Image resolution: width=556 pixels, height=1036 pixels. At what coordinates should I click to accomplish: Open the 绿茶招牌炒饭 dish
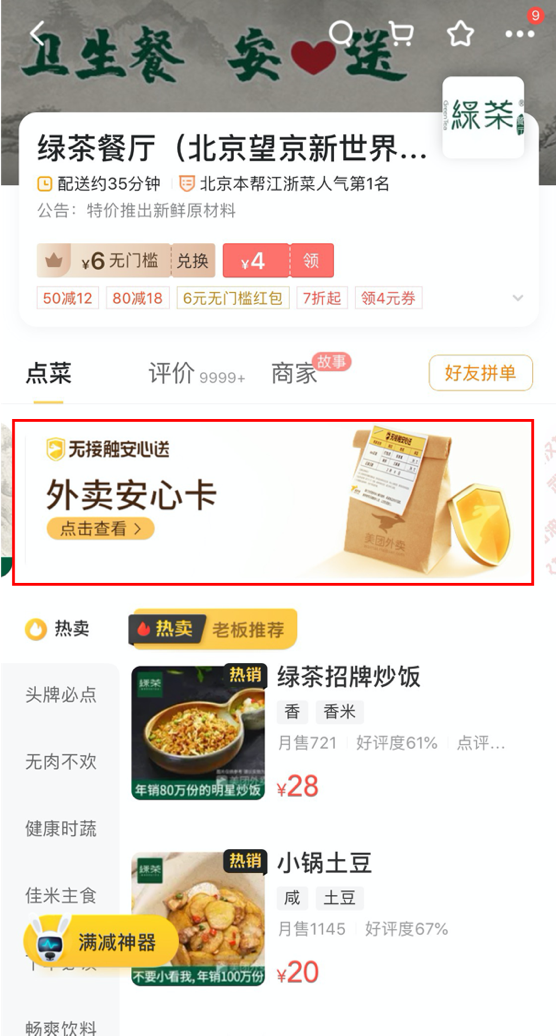(x=348, y=677)
